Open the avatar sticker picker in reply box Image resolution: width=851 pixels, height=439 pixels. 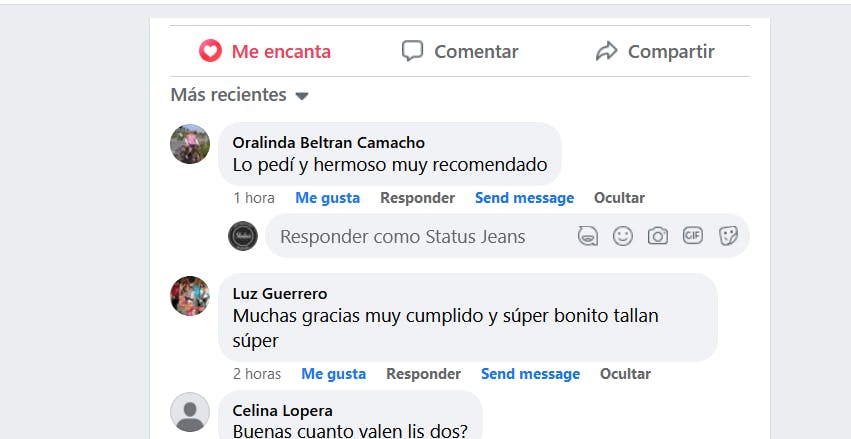(x=588, y=236)
